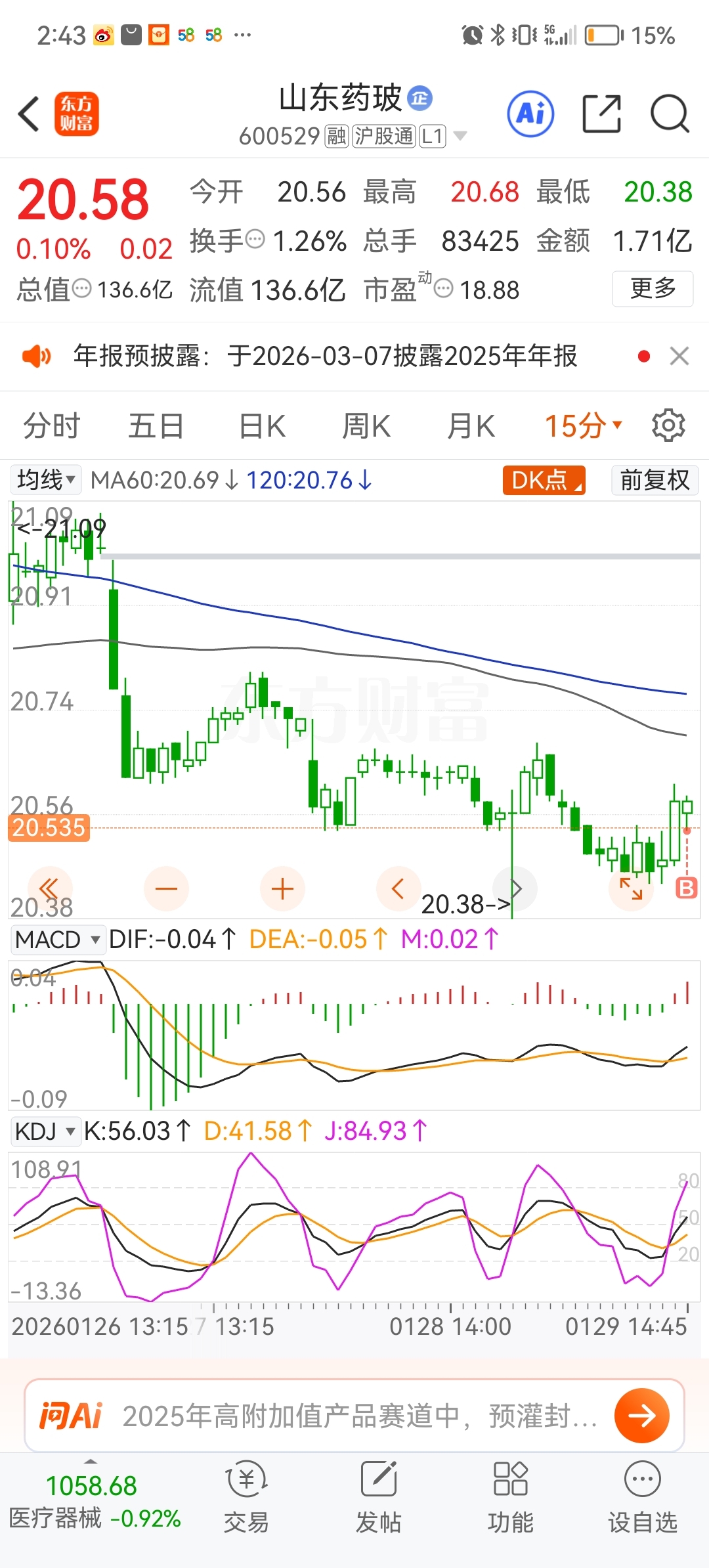Tap 更多 to show more quote data
This screenshot has width=709, height=1568.
coord(653,288)
